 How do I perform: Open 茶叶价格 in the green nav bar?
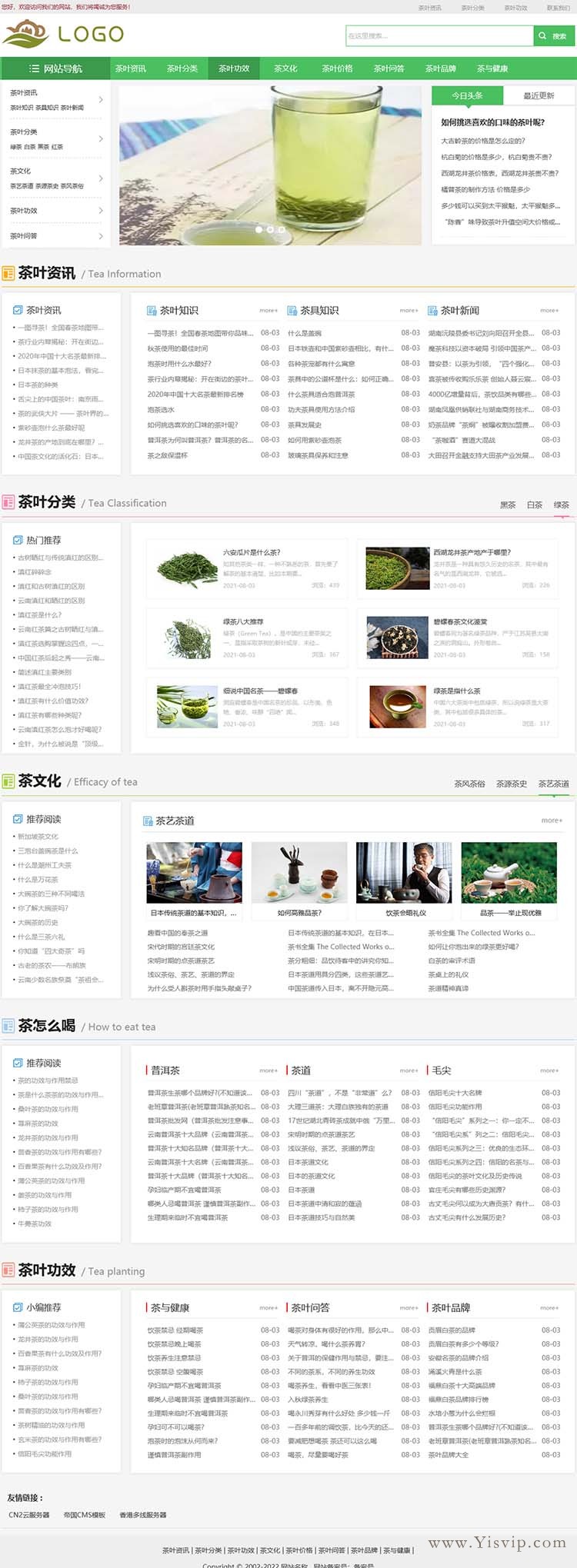pyautogui.click(x=337, y=68)
